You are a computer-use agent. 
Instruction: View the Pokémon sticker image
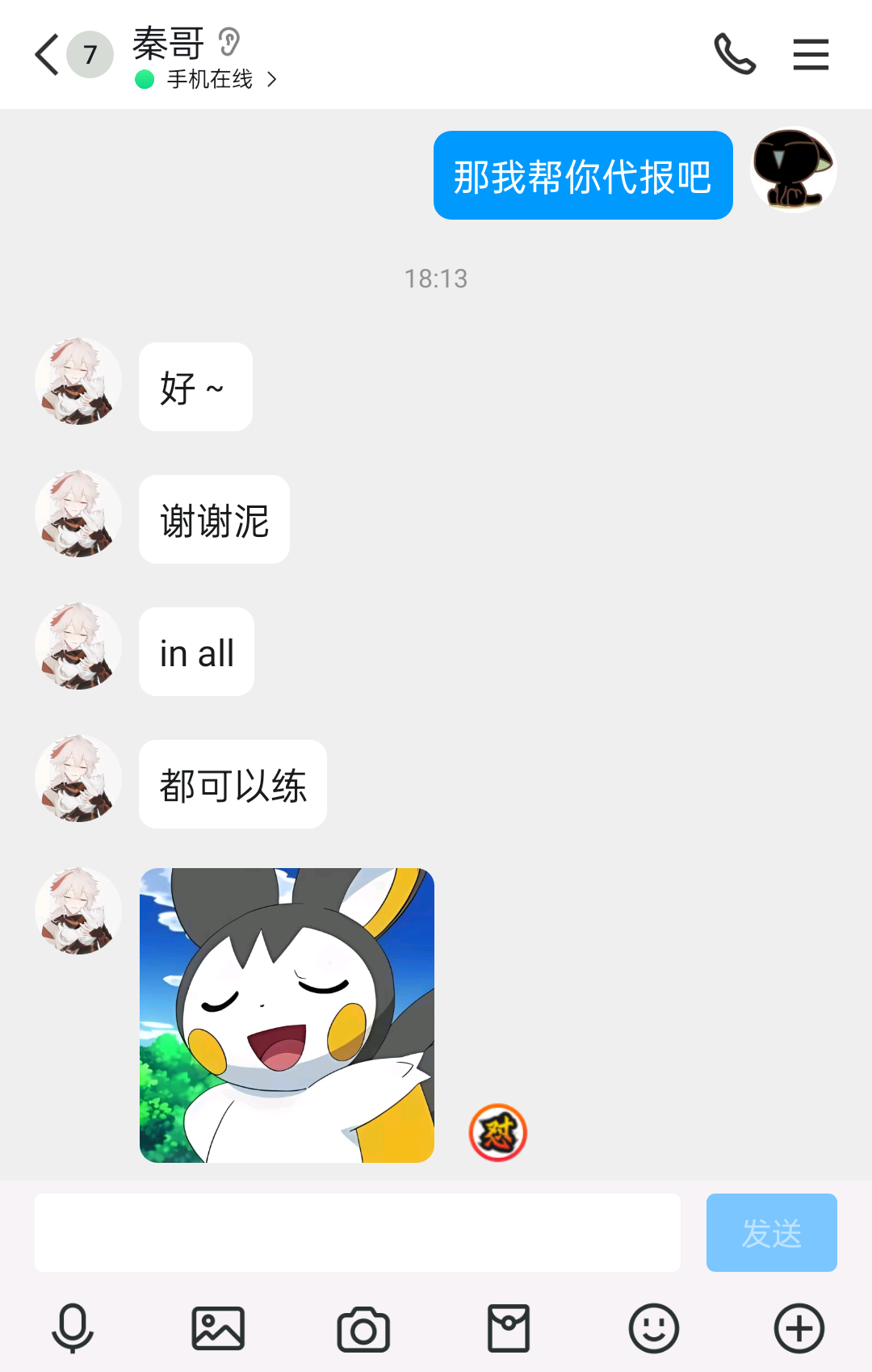coord(287,1015)
